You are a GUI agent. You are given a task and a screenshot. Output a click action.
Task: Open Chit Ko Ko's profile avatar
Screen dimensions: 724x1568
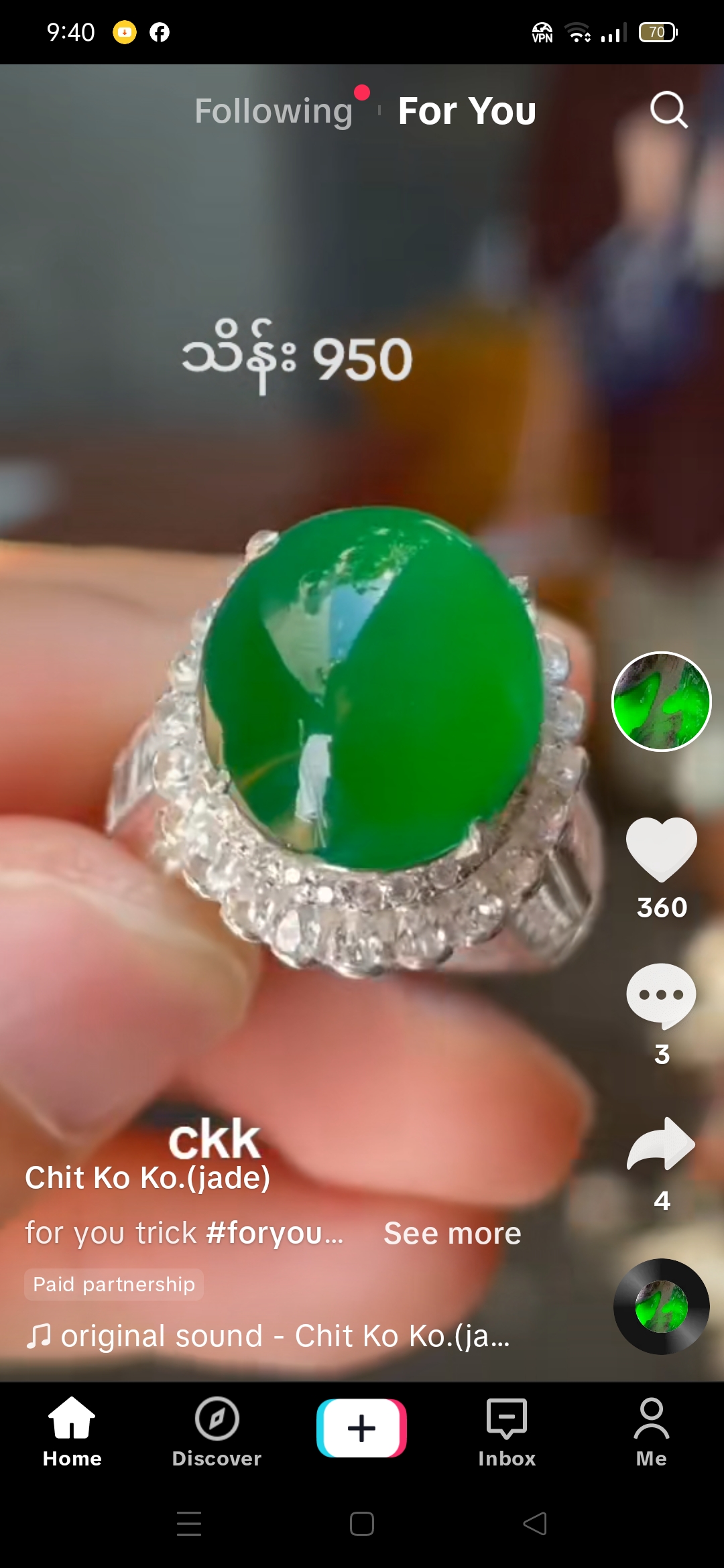(661, 701)
